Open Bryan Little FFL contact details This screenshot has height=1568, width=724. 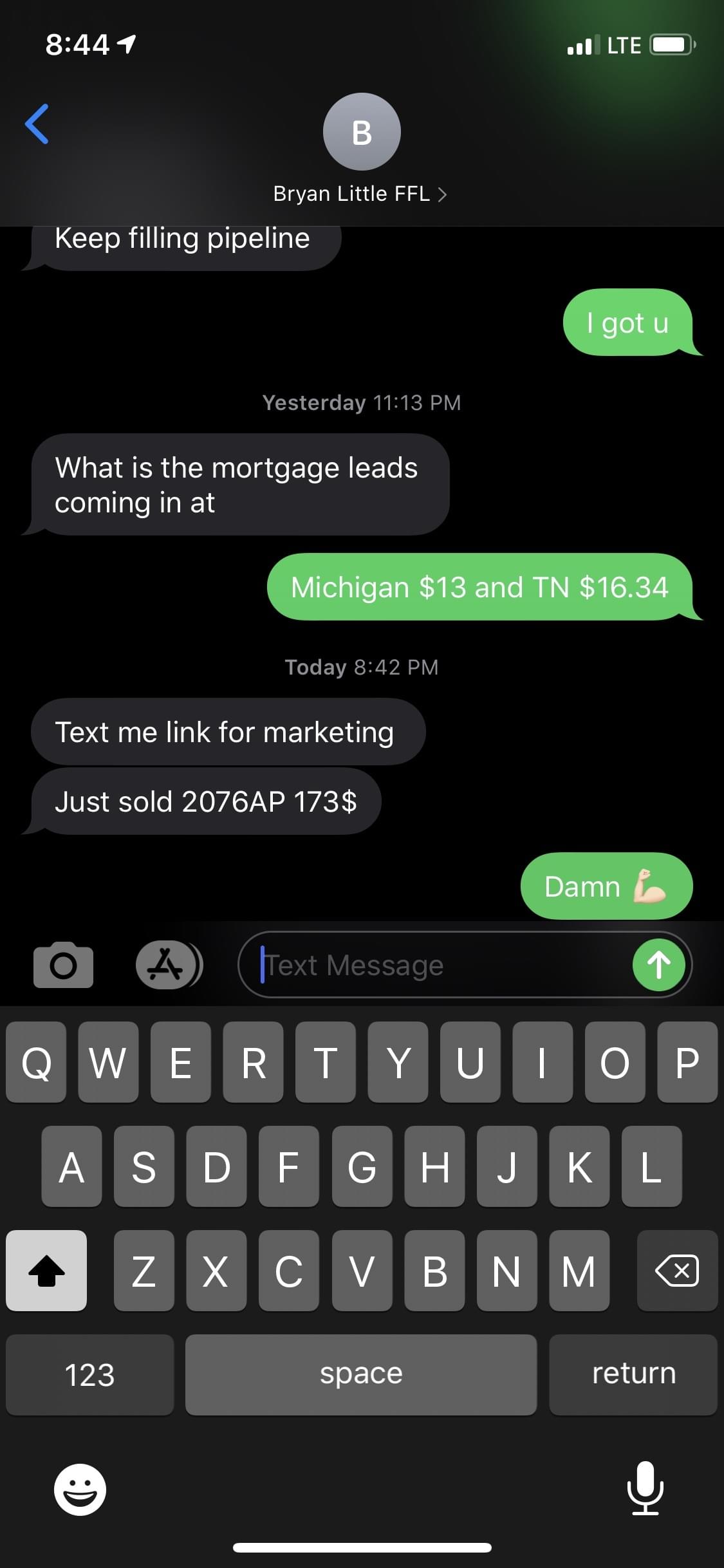[x=360, y=194]
